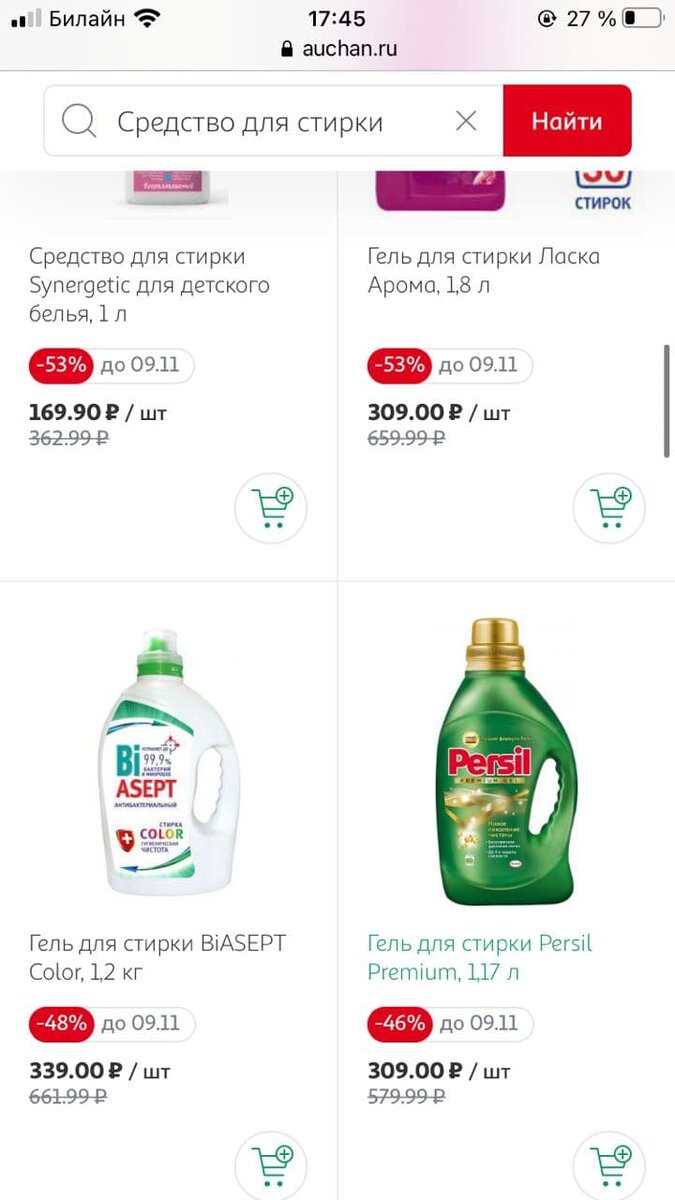The width and height of the screenshot is (675, 1200).
Task: Open Гель для стирки BiASEPT Color title
Action: 157,957
